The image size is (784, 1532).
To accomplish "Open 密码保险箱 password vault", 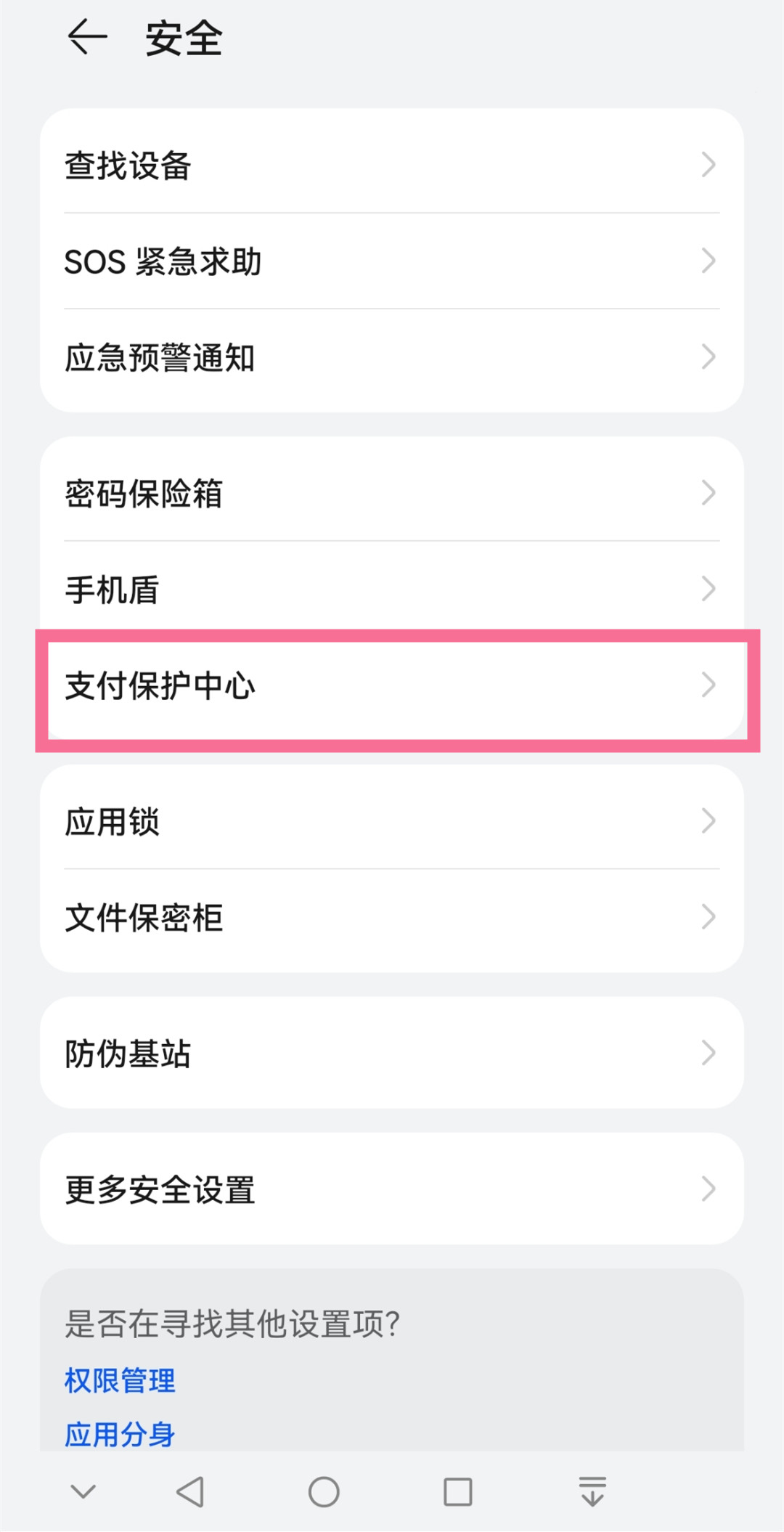I will [x=392, y=494].
